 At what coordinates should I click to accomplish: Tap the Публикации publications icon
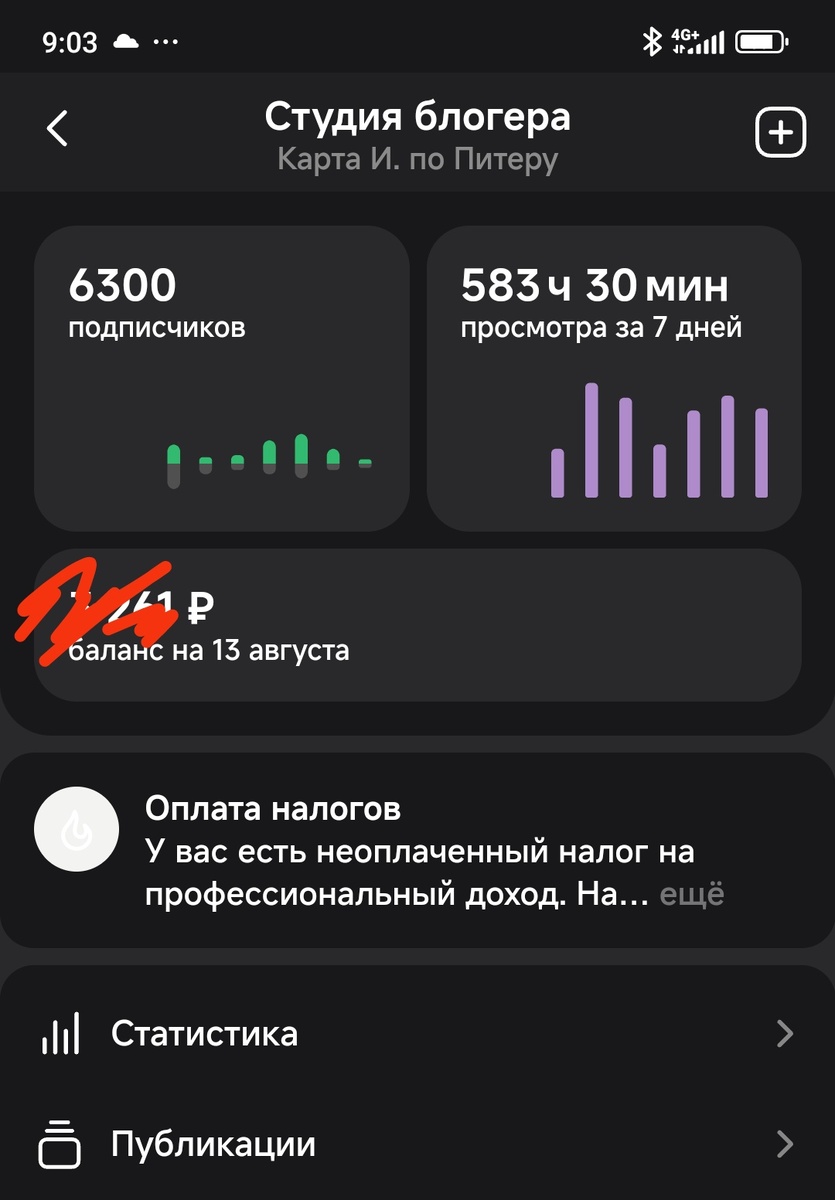pyautogui.click(x=60, y=1144)
